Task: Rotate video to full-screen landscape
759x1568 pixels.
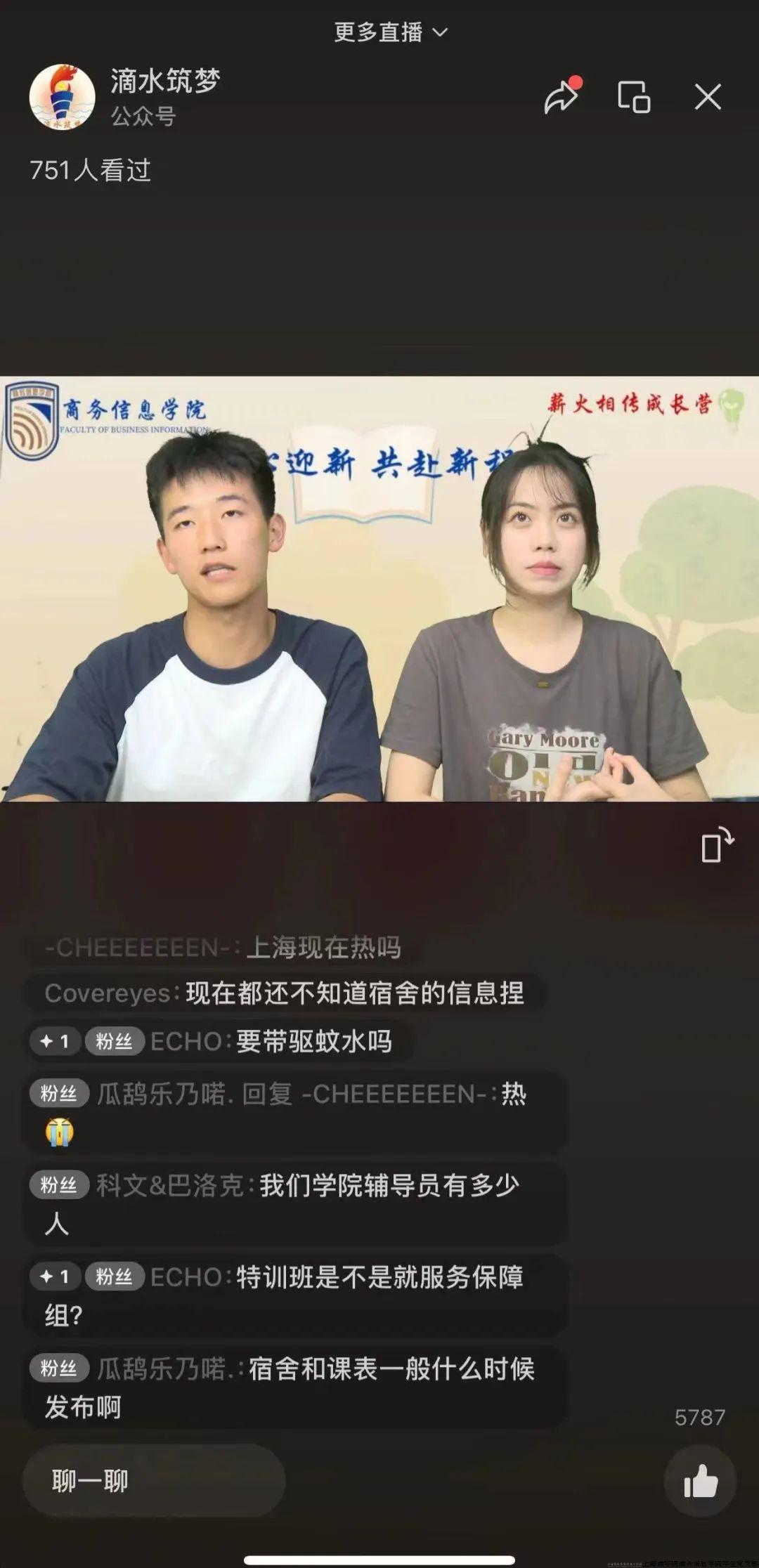Action: click(717, 845)
